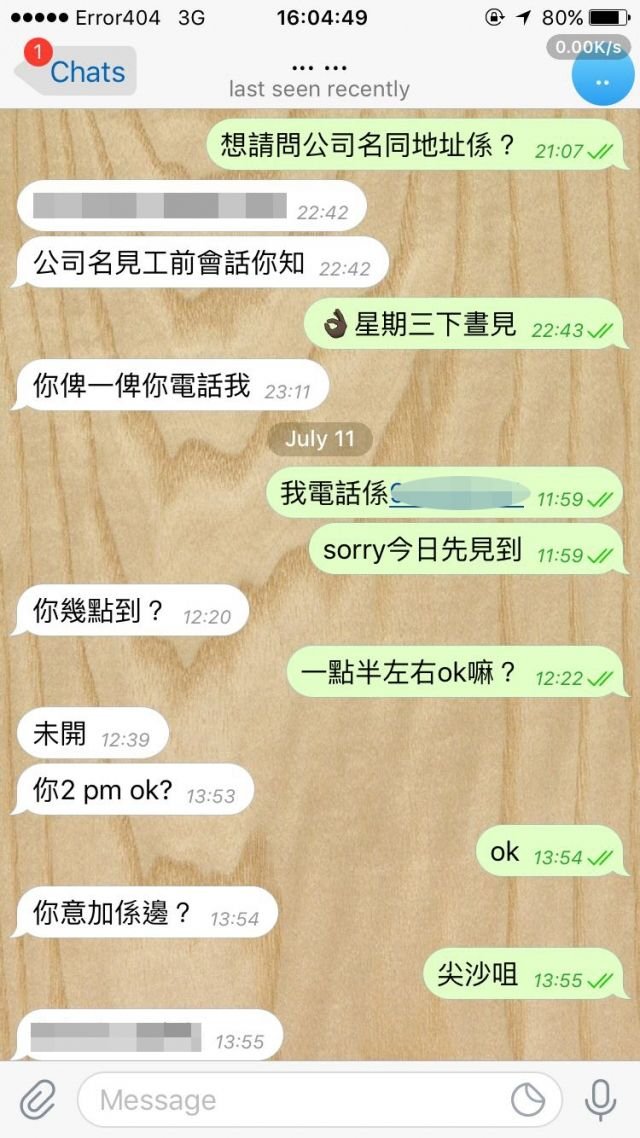This screenshot has height=1138, width=640.
Task: Attach a file with the paperclip
Action: point(38,1100)
